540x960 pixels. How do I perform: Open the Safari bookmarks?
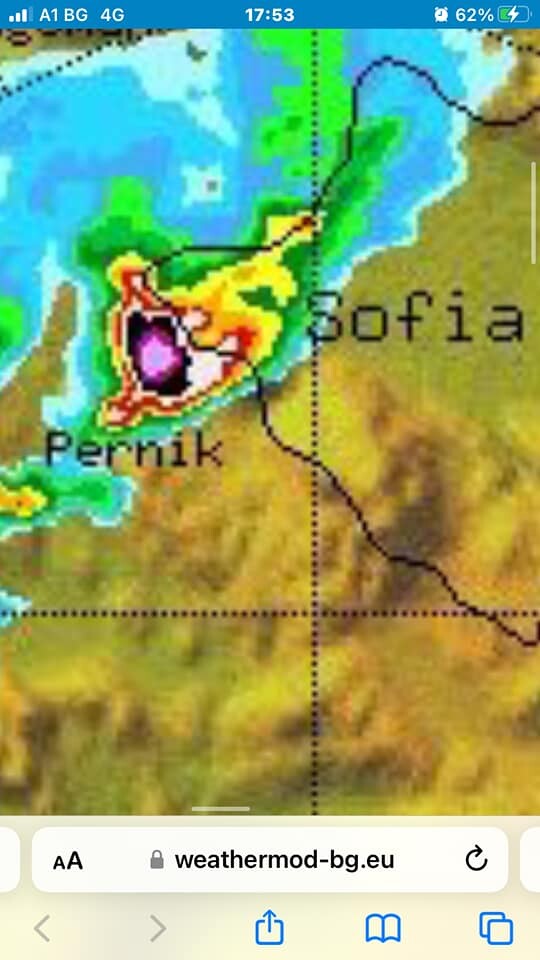[x=383, y=929]
